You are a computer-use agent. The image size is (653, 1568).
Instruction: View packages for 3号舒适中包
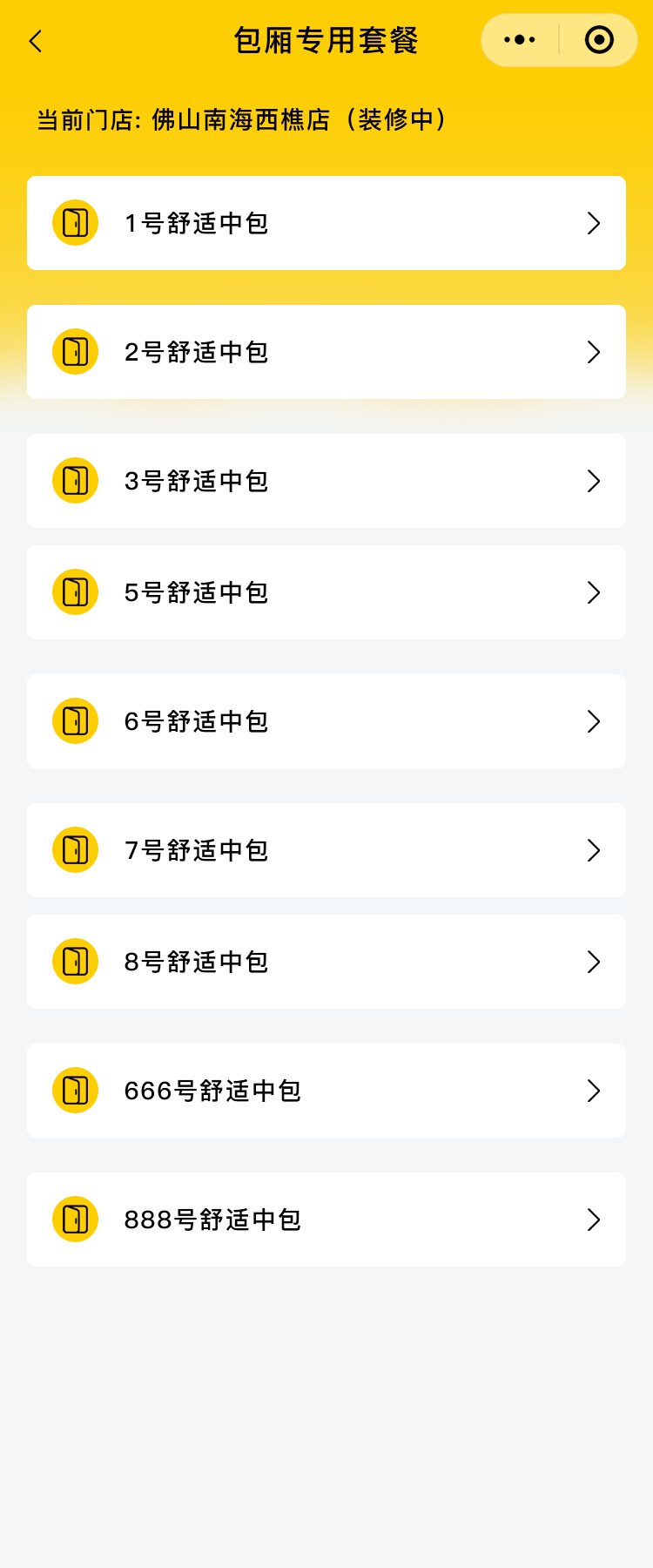click(326, 481)
